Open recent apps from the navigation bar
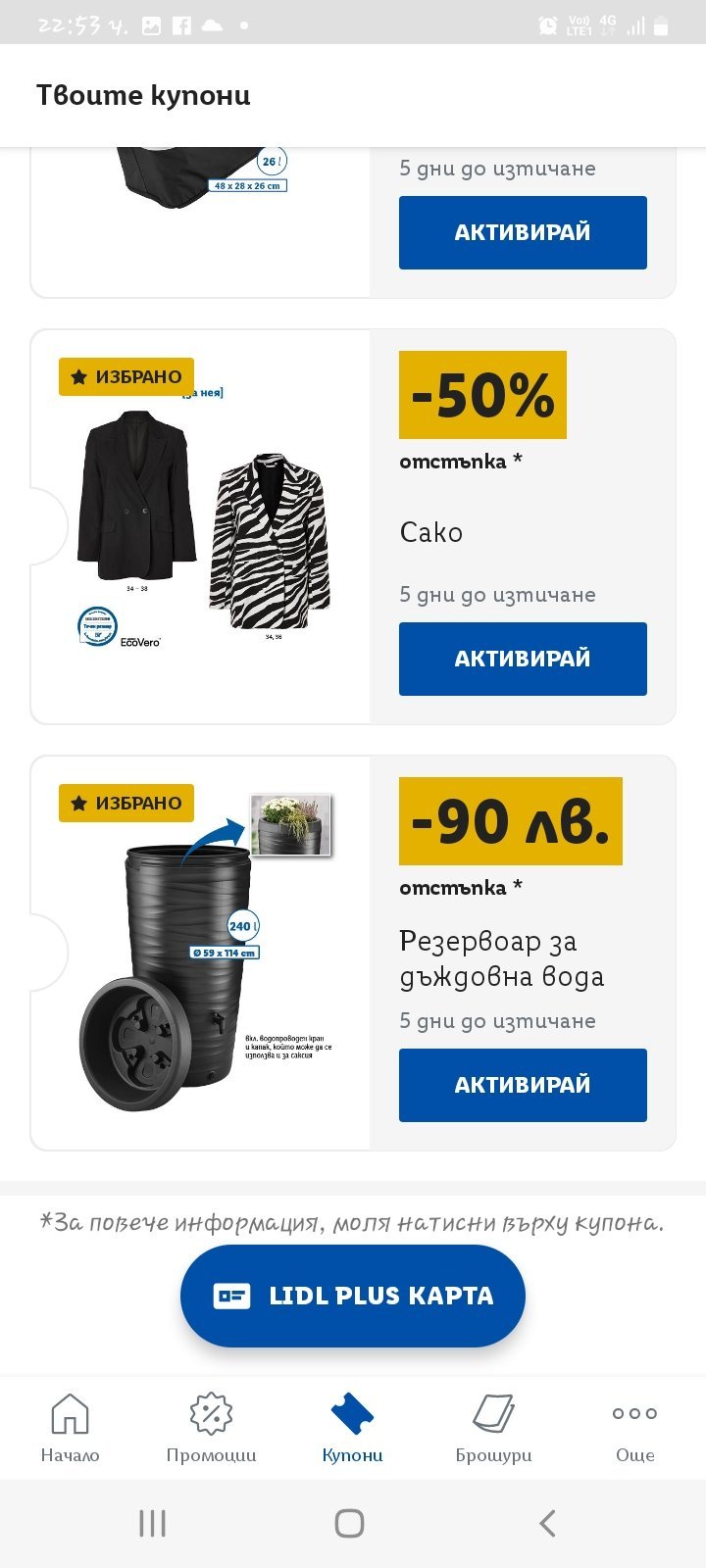 point(152,1523)
